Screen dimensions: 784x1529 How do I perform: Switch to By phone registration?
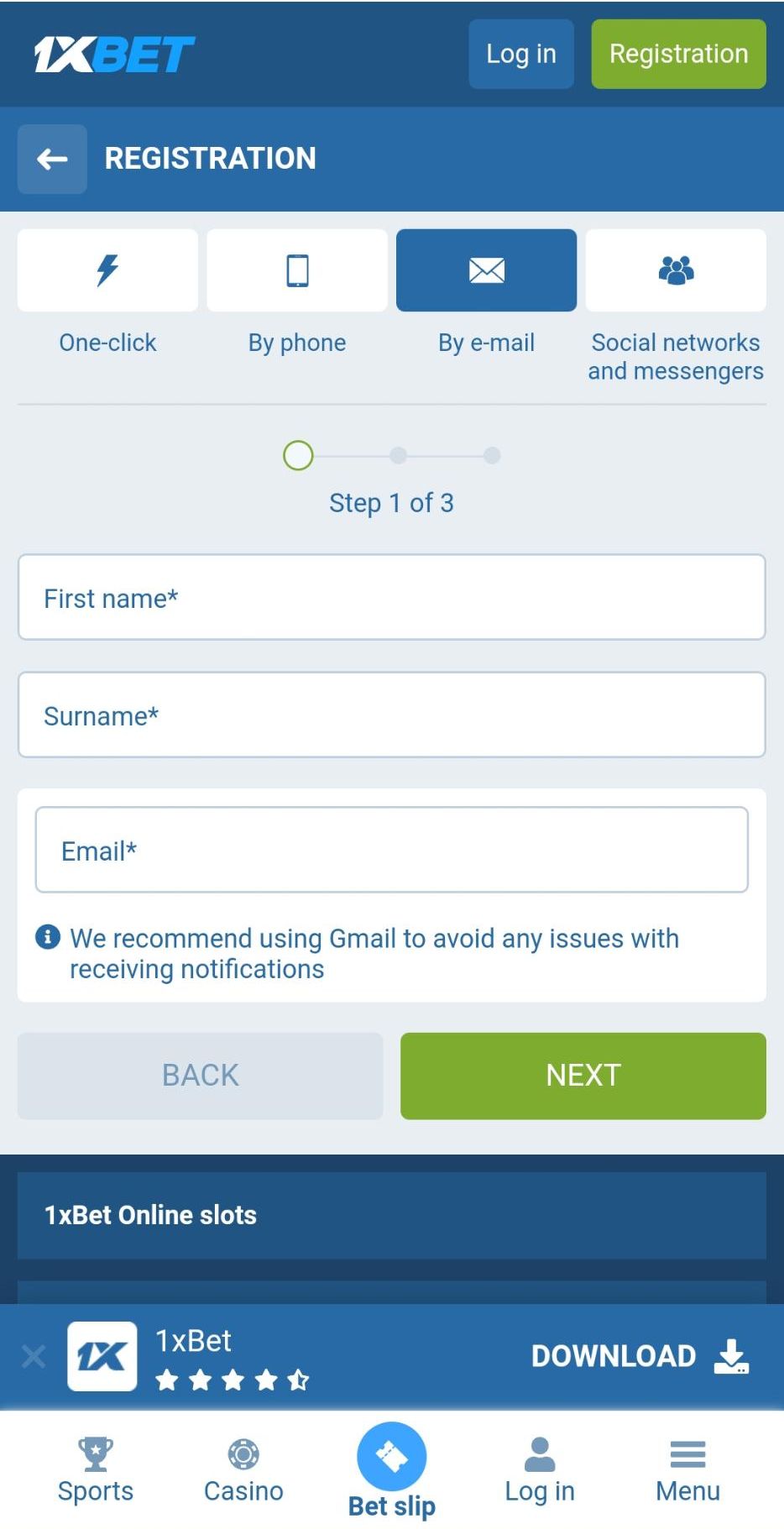click(297, 270)
